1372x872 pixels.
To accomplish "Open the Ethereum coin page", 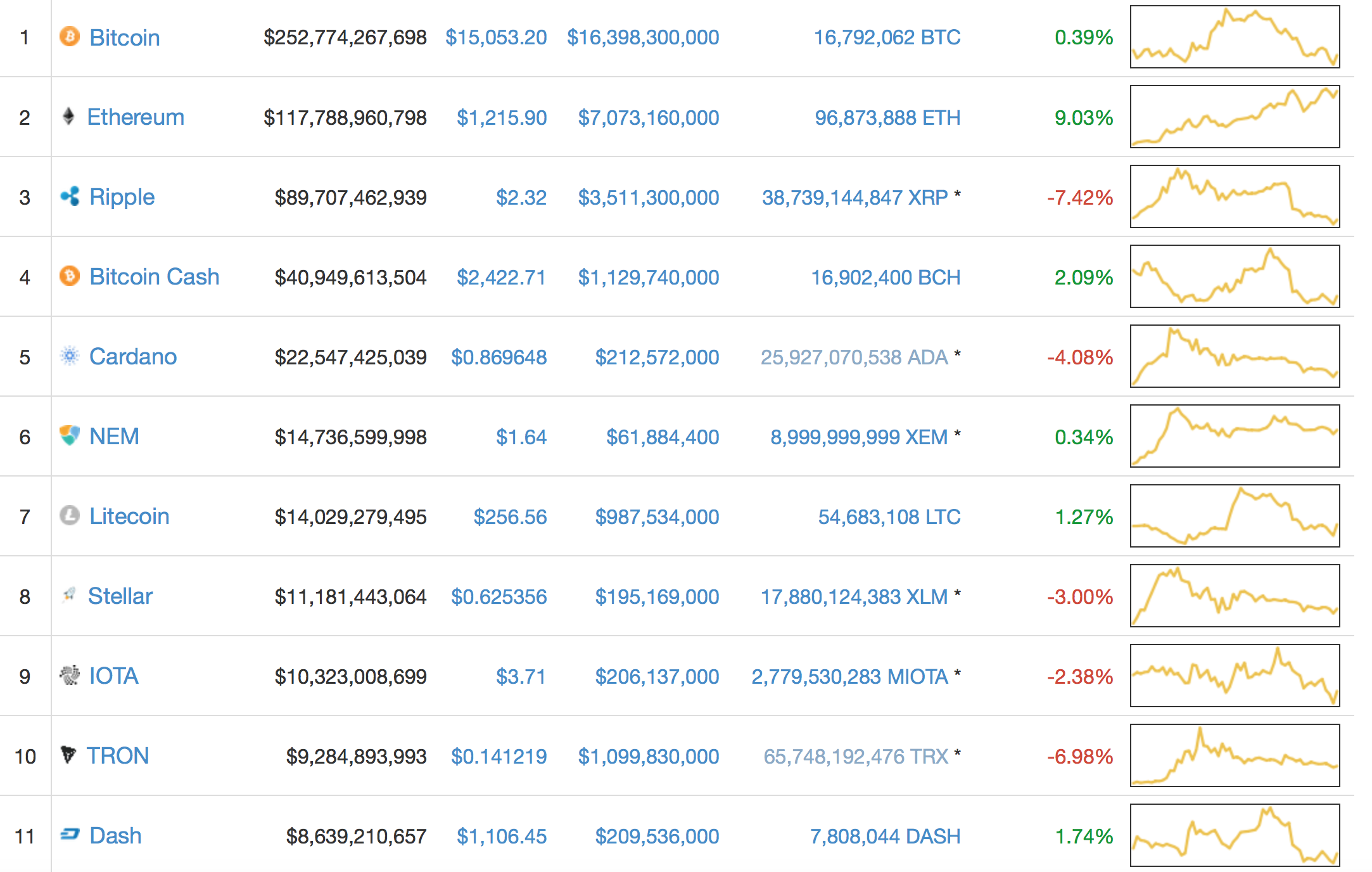I will click(x=136, y=117).
